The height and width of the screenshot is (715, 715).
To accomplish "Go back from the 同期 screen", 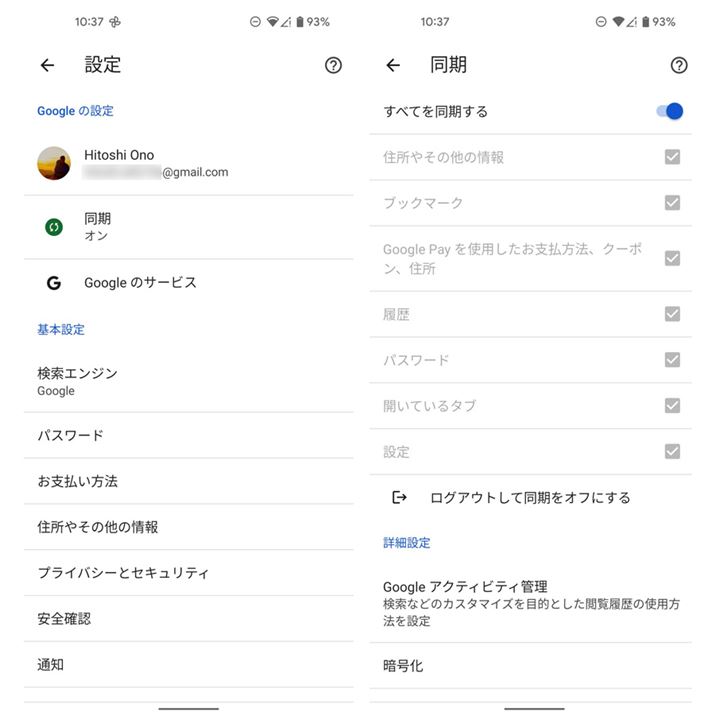I will pos(393,65).
